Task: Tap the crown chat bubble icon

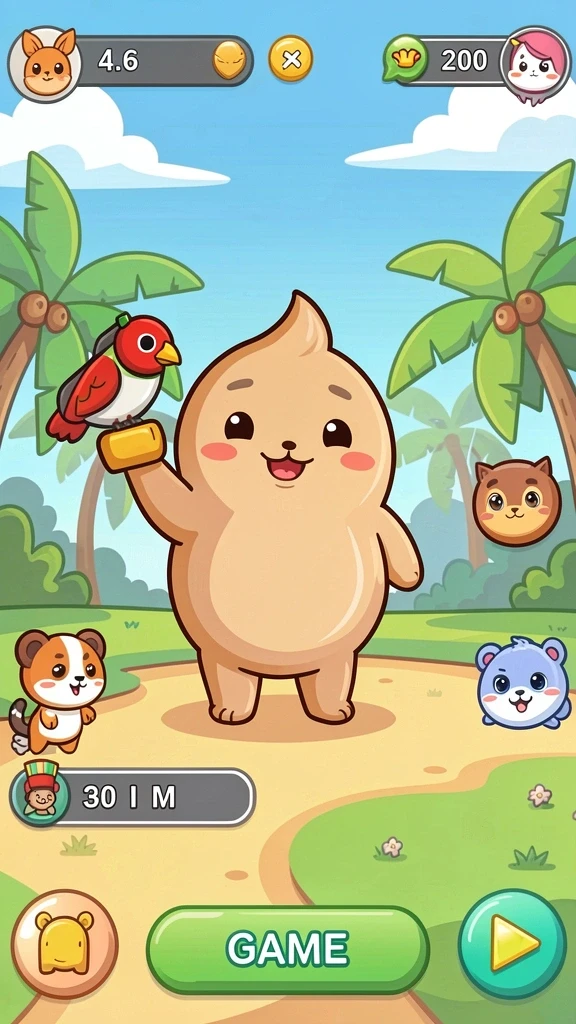Action: click(x=405, y=59)
